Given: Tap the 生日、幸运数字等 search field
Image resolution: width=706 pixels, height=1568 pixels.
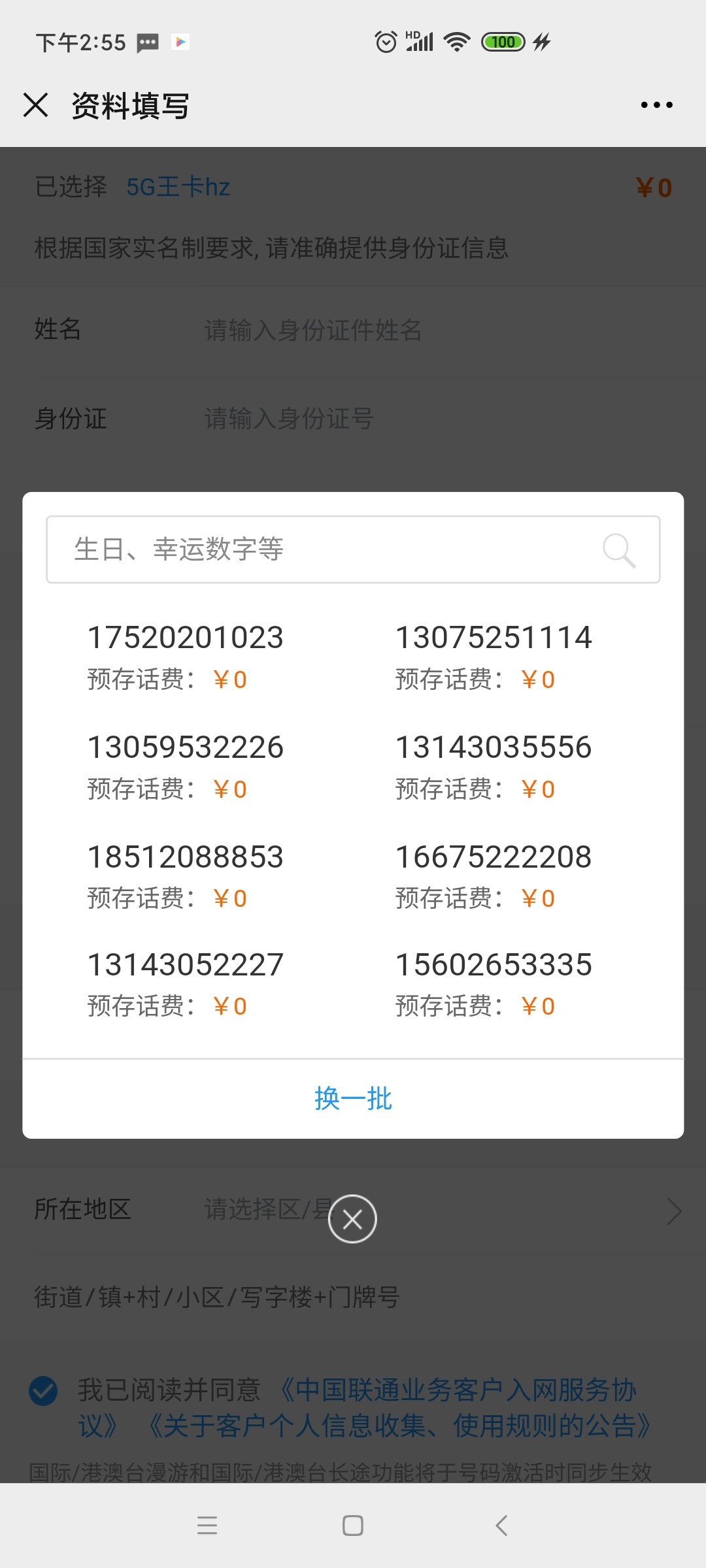Looking at the screenshot, I should (x=320, y=549).
